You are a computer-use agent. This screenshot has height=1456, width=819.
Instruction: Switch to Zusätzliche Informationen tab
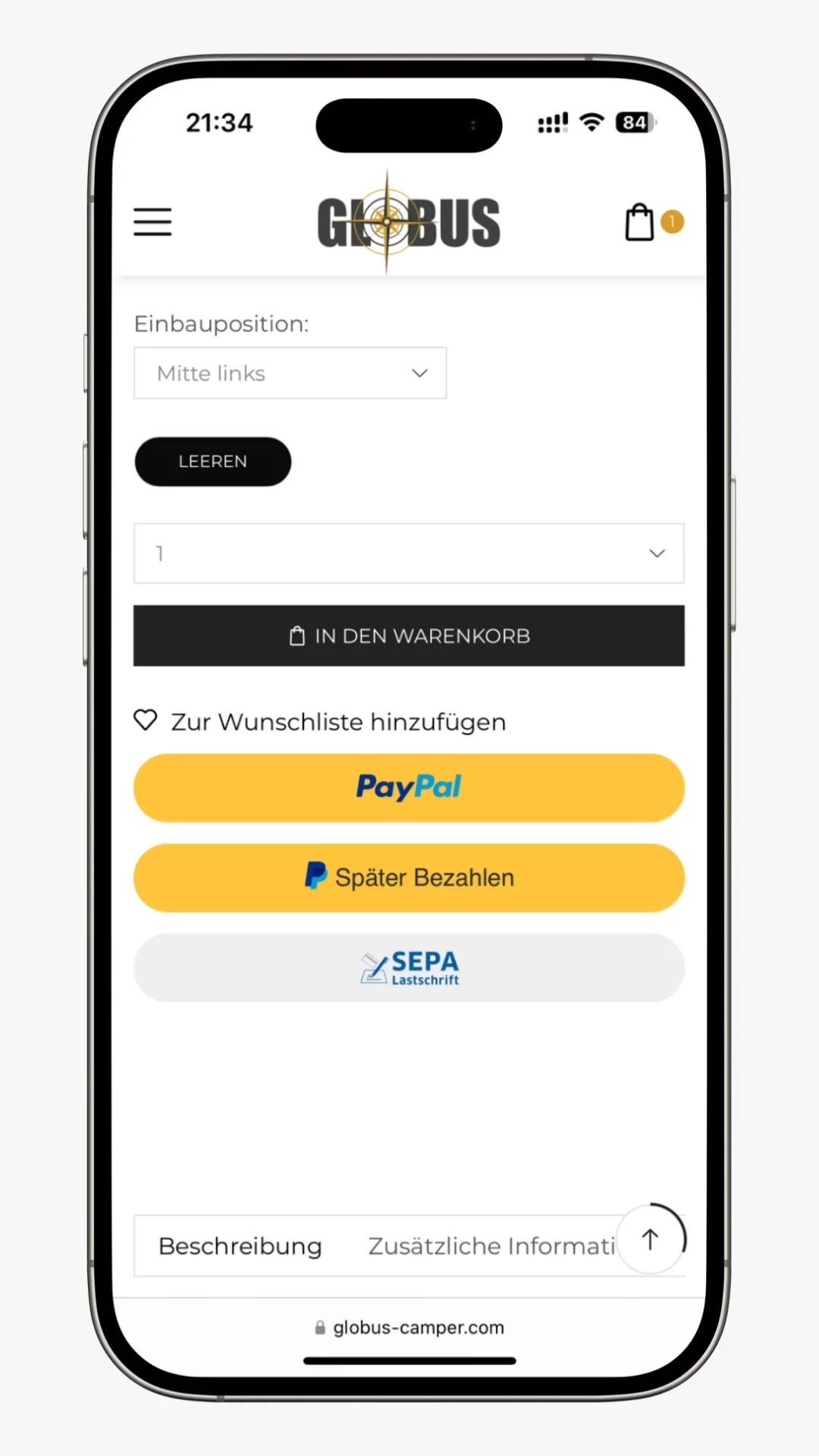click(490, 1246)
